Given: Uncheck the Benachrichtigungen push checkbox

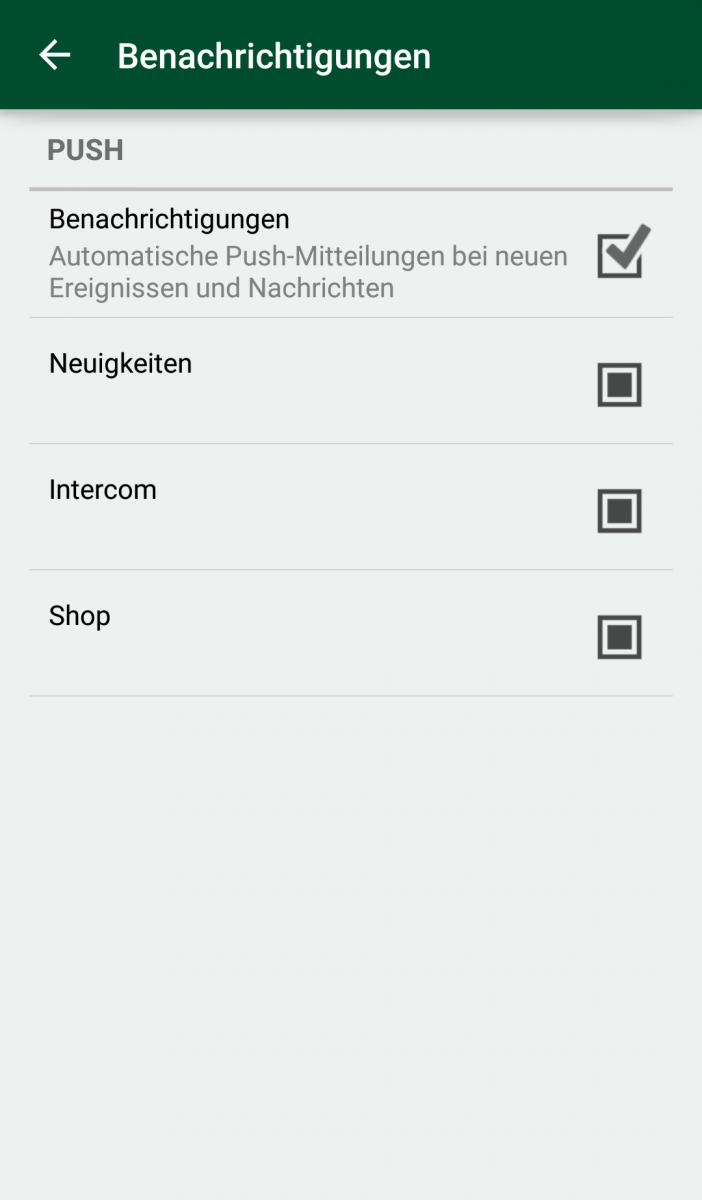Looking at the screenshot, I should point(623,252).
